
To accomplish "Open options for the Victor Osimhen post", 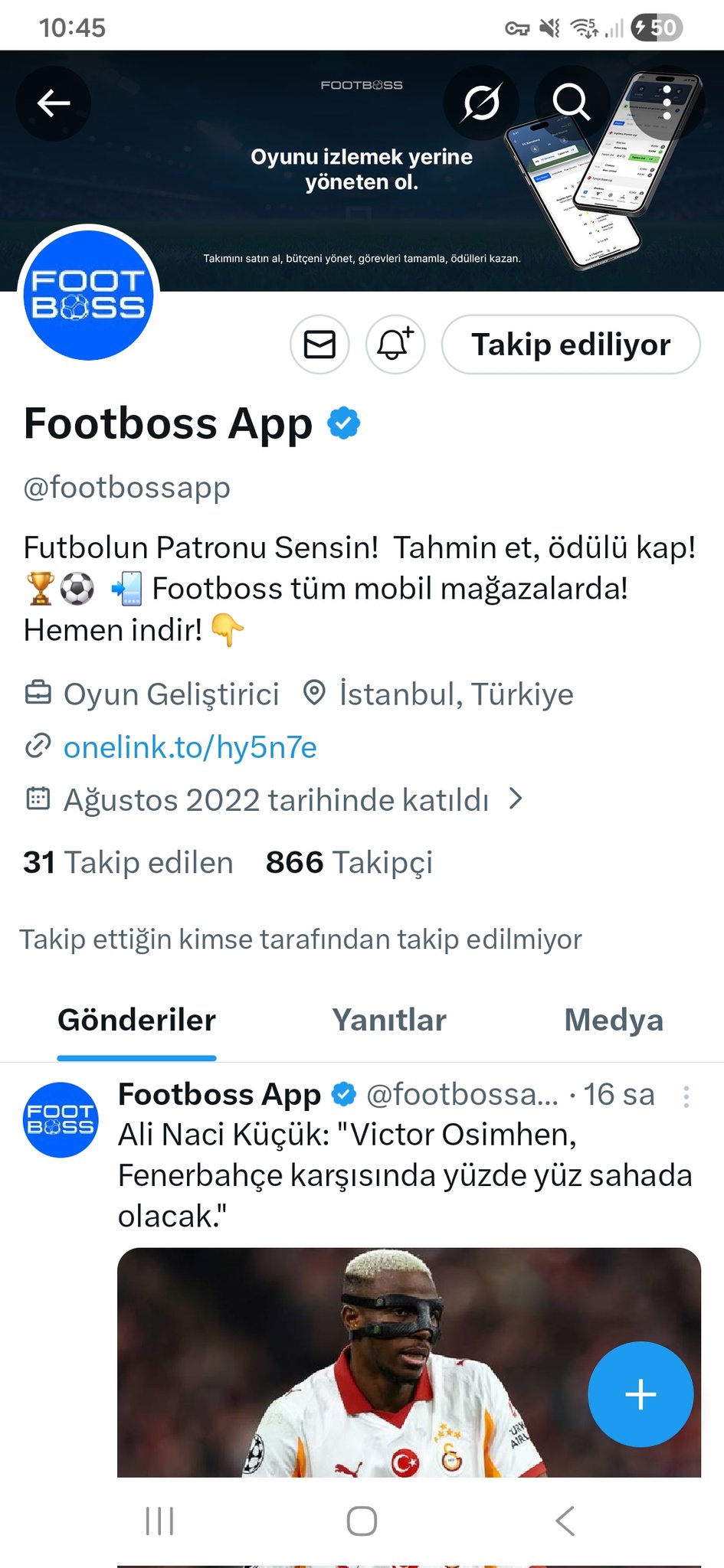I will [x=686, y=1097].
